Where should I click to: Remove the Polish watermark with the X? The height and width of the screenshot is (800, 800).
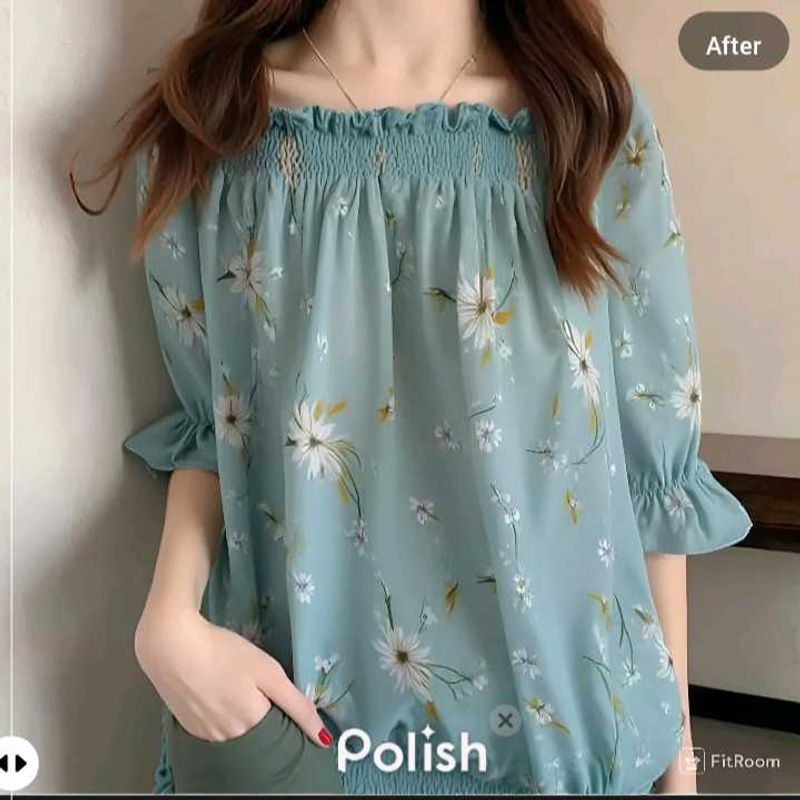pos(506,720)
